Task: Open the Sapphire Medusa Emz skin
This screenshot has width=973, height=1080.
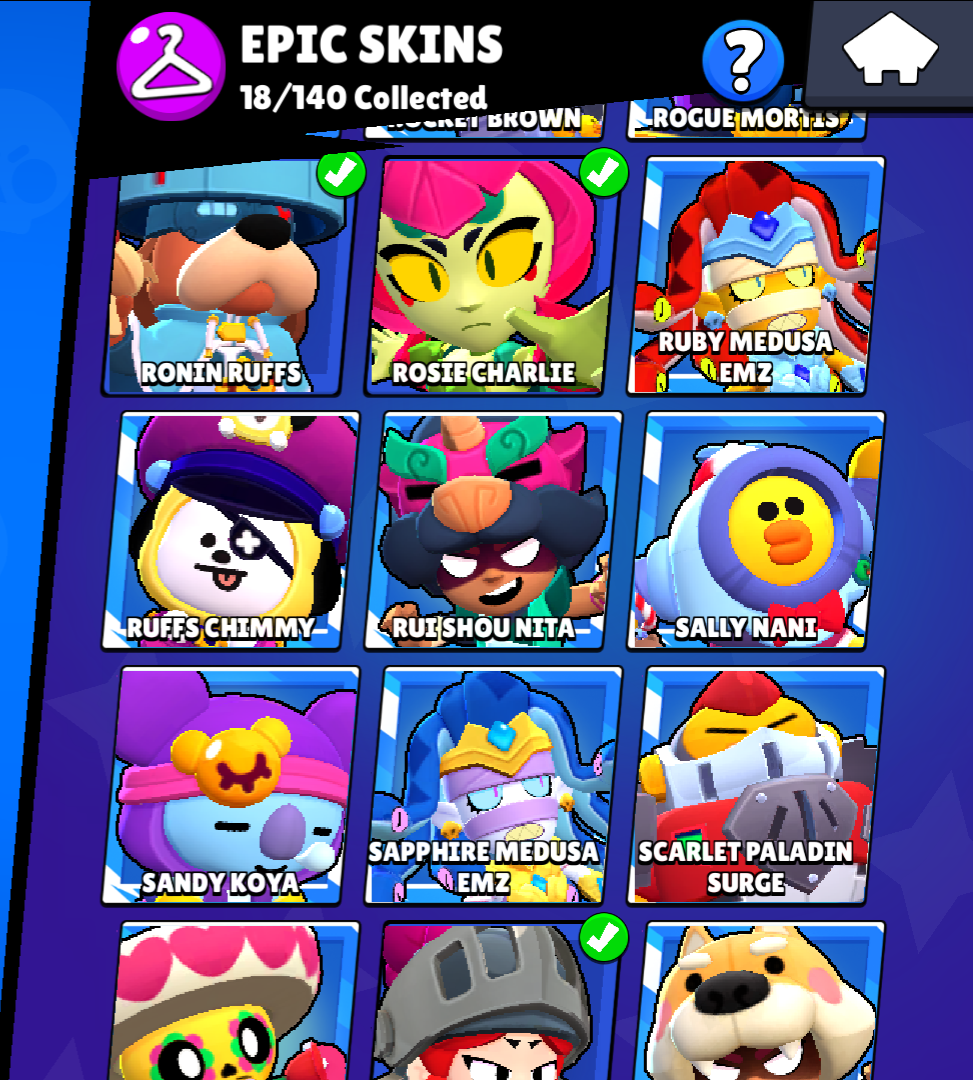Action: click(494, 785)
